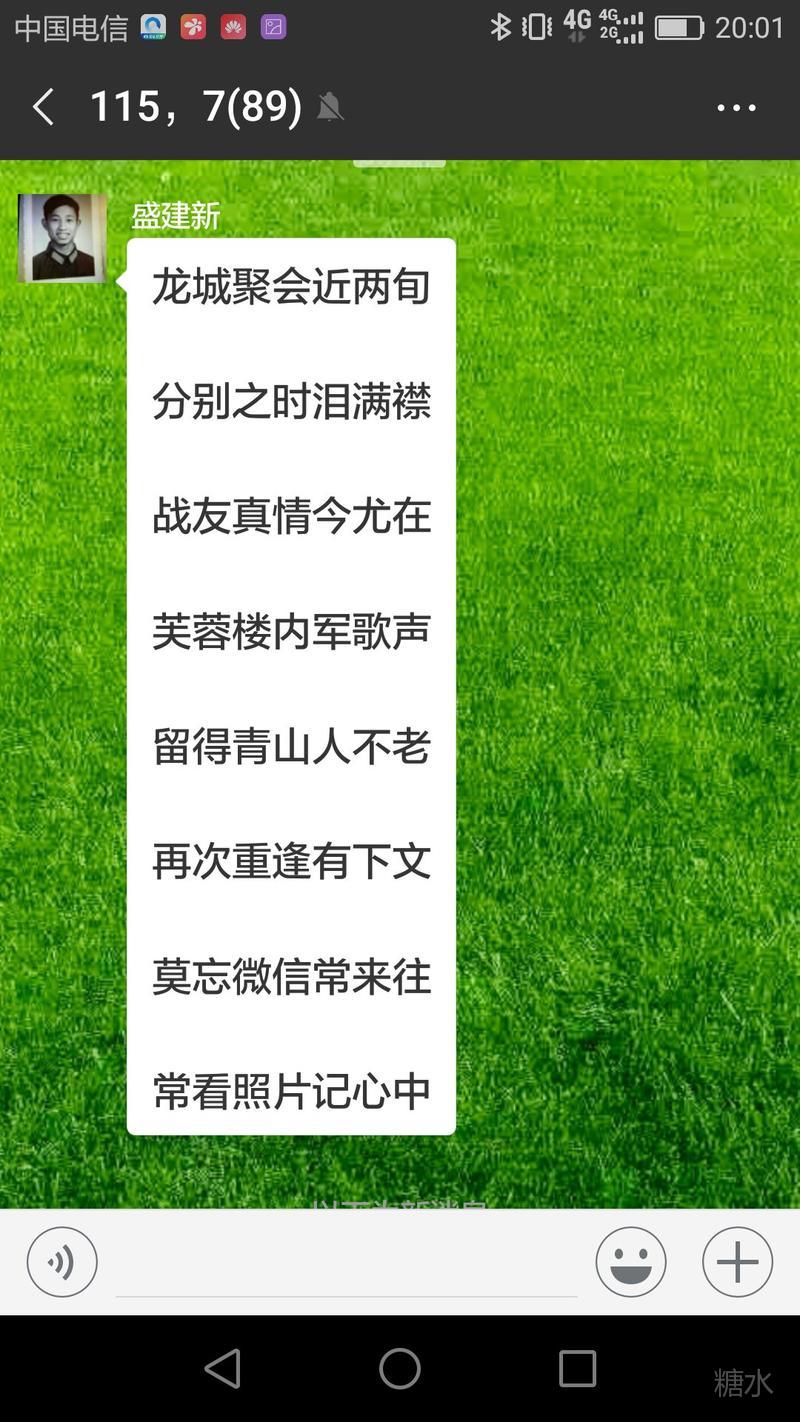
Task: Tap the system home button
Action: (400, 1368)
